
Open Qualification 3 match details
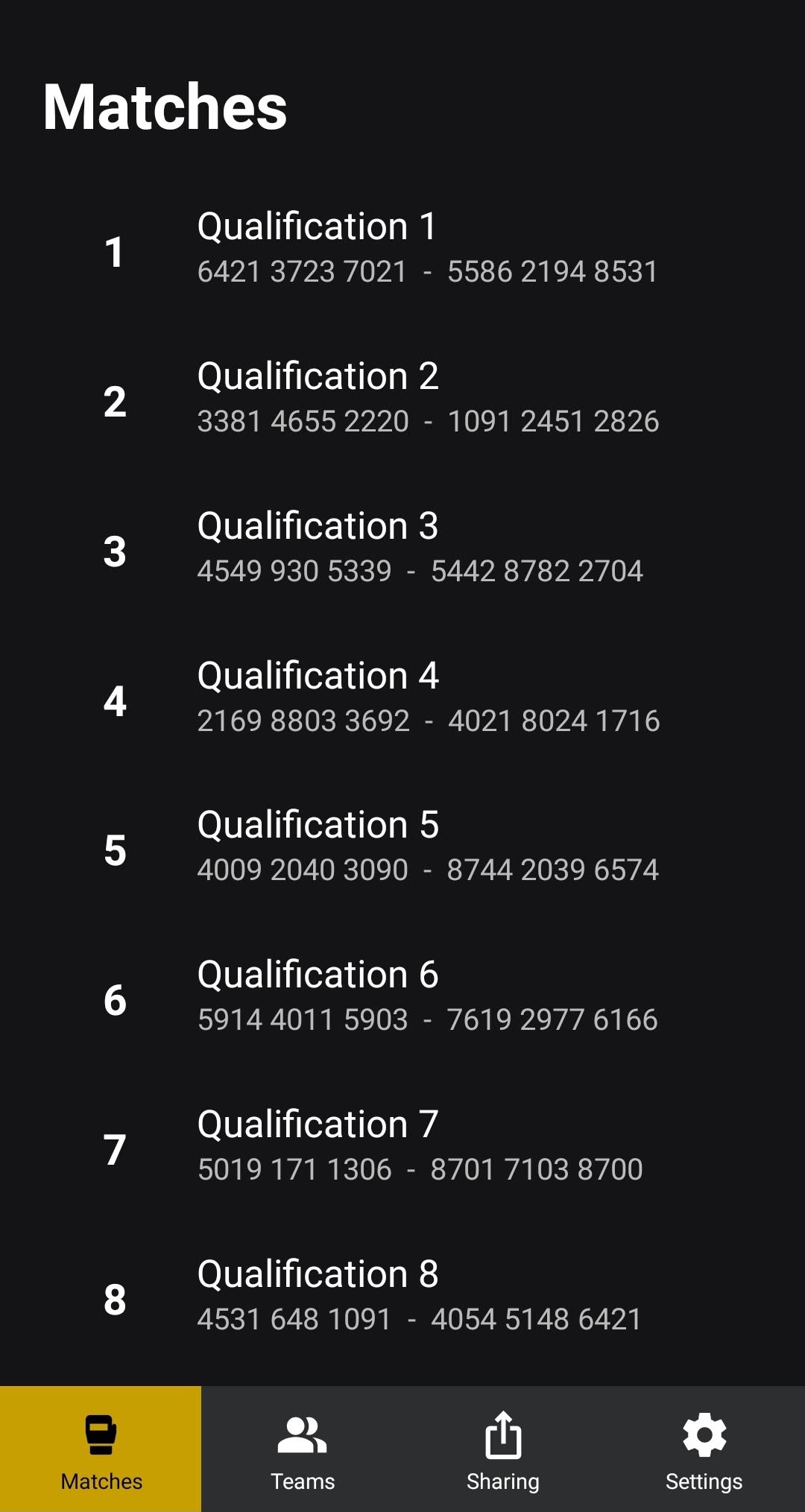[x=402, y=549]
